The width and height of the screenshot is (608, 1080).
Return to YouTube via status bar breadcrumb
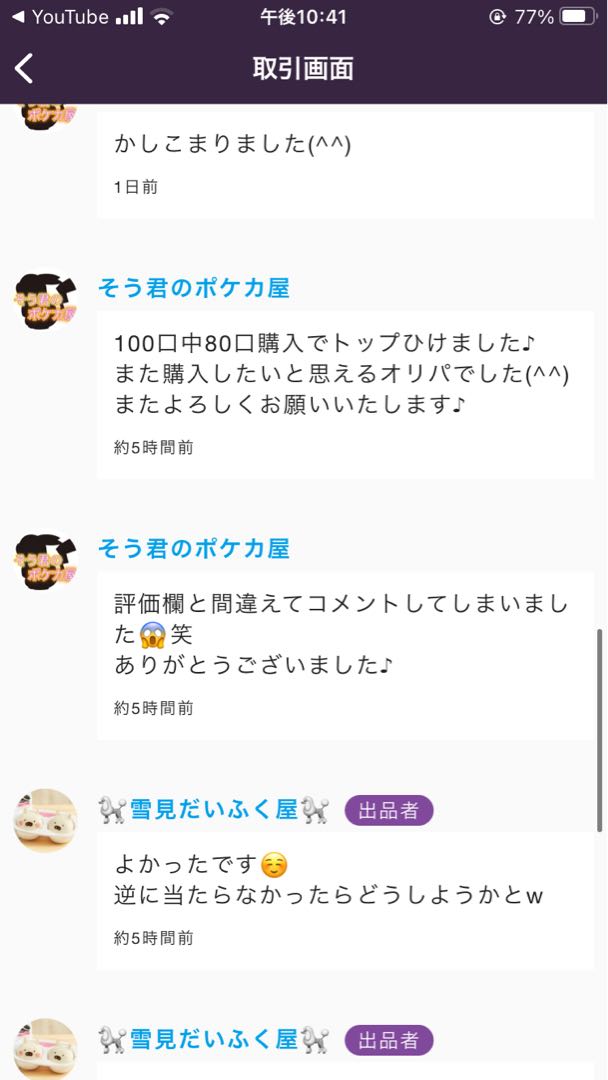pos(59,17)
